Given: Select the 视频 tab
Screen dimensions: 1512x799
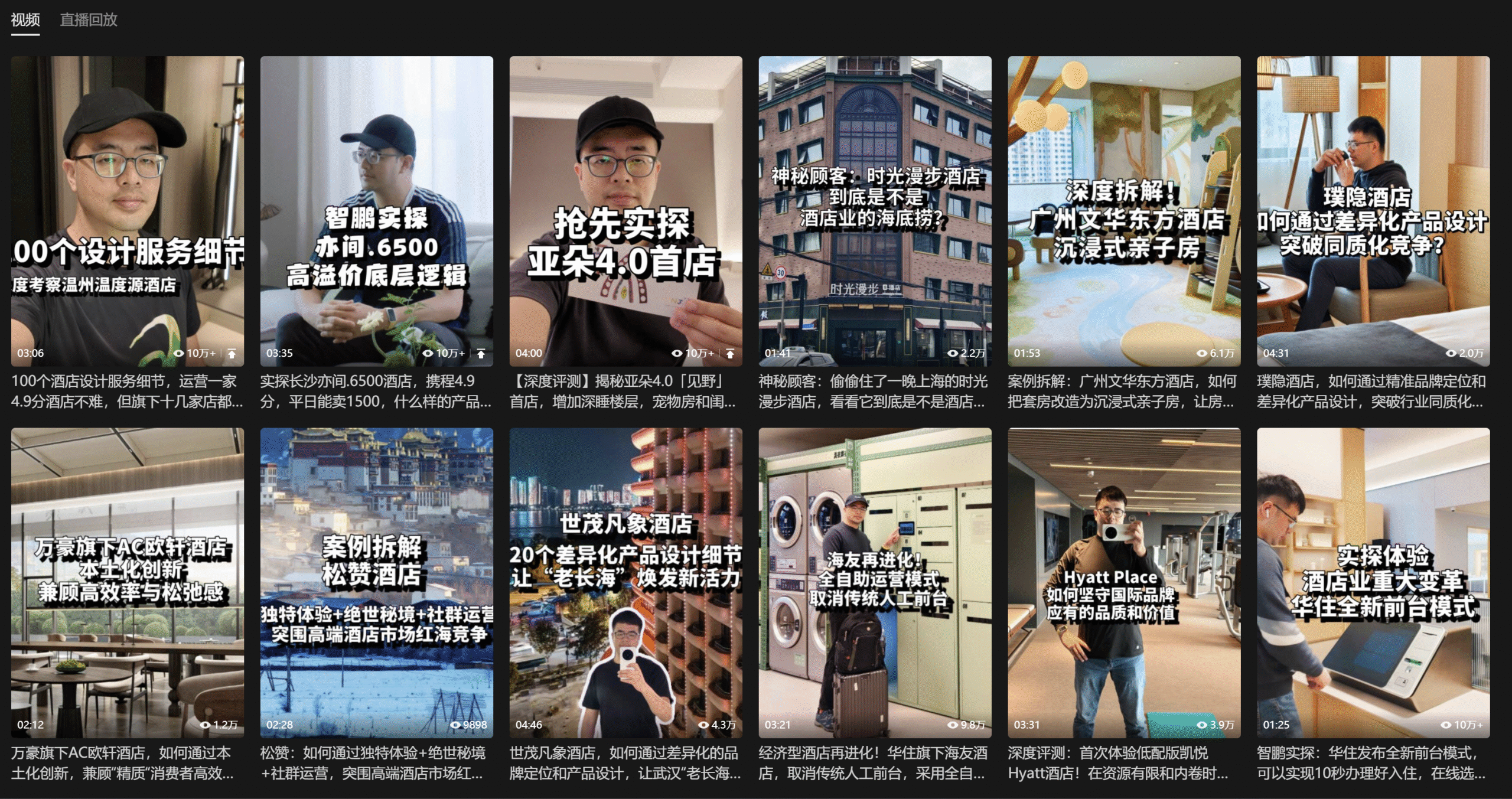Looking at the screenshot, I should (25, 20).
